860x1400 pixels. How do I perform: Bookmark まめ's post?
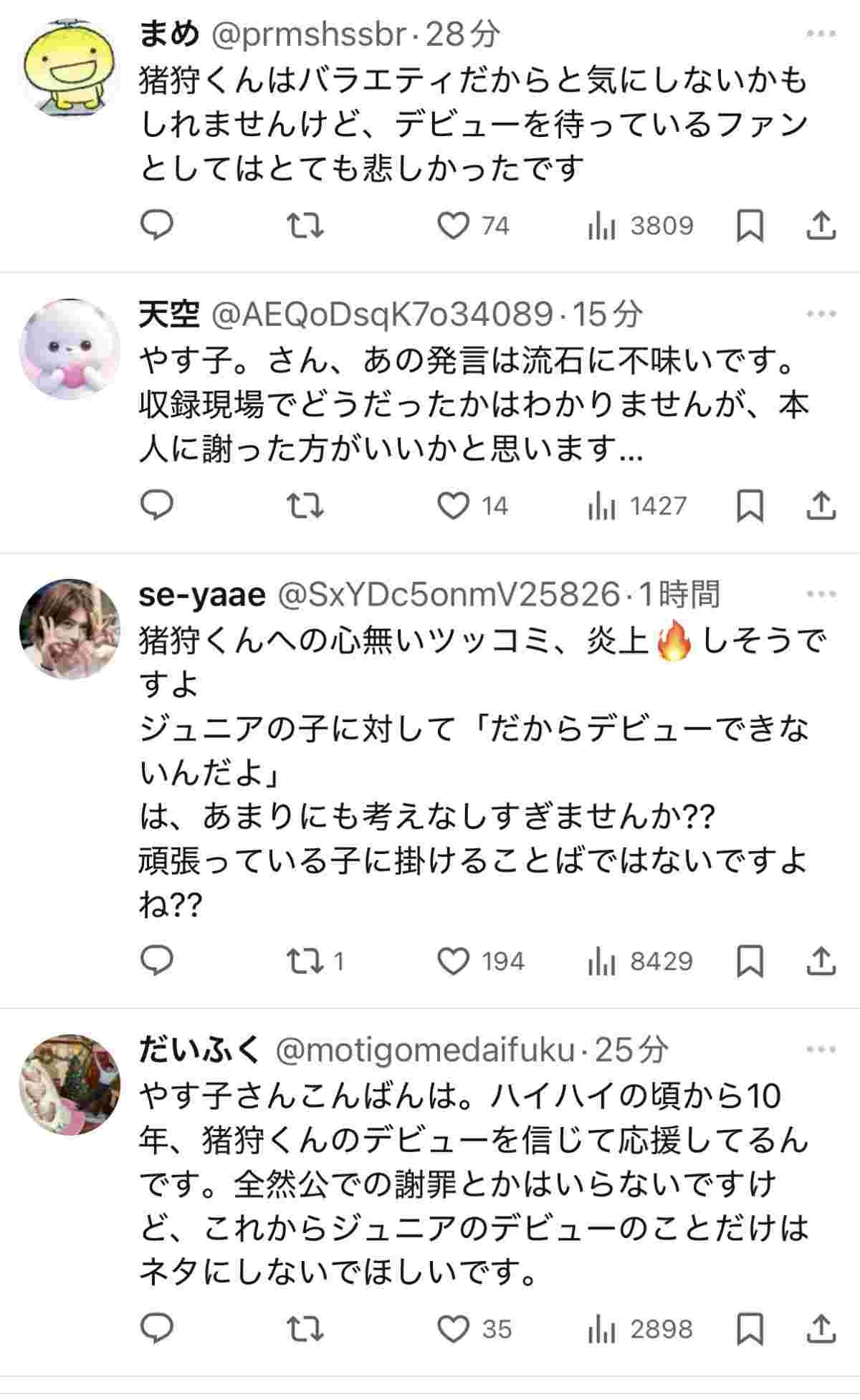pyautogui.click(x=750, y=226)
